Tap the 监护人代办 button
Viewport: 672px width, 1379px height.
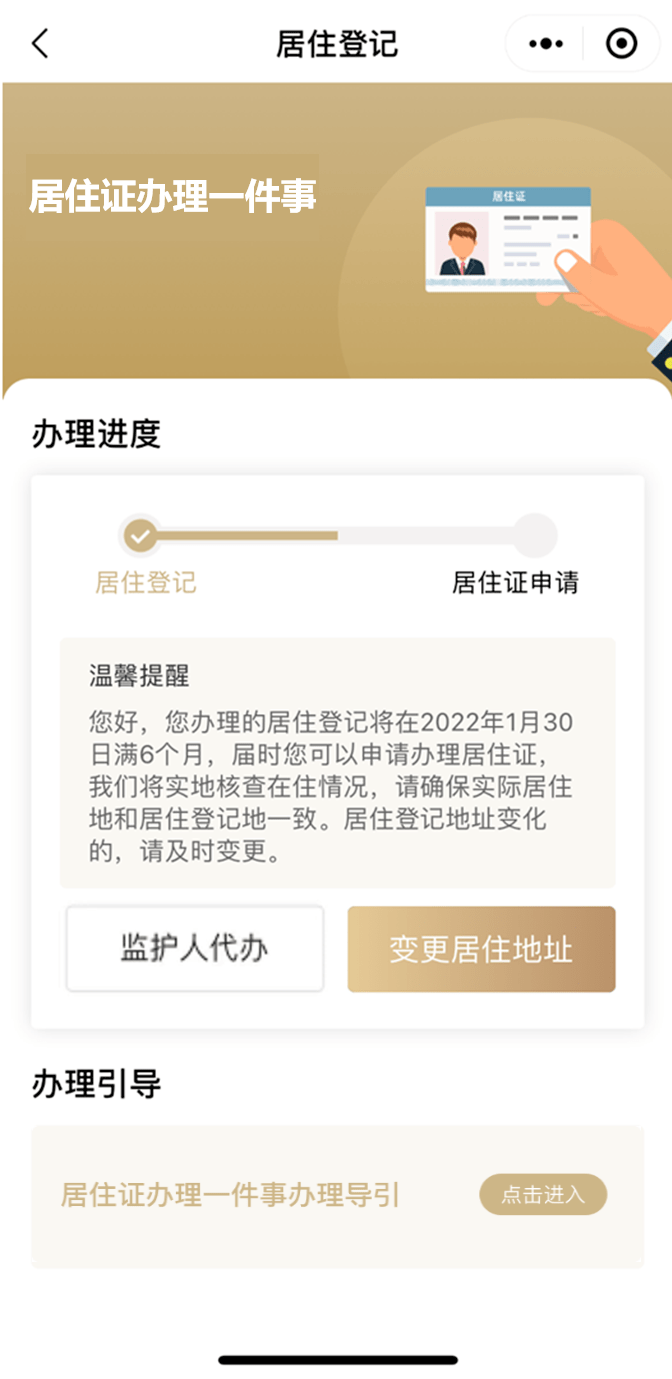195,949
